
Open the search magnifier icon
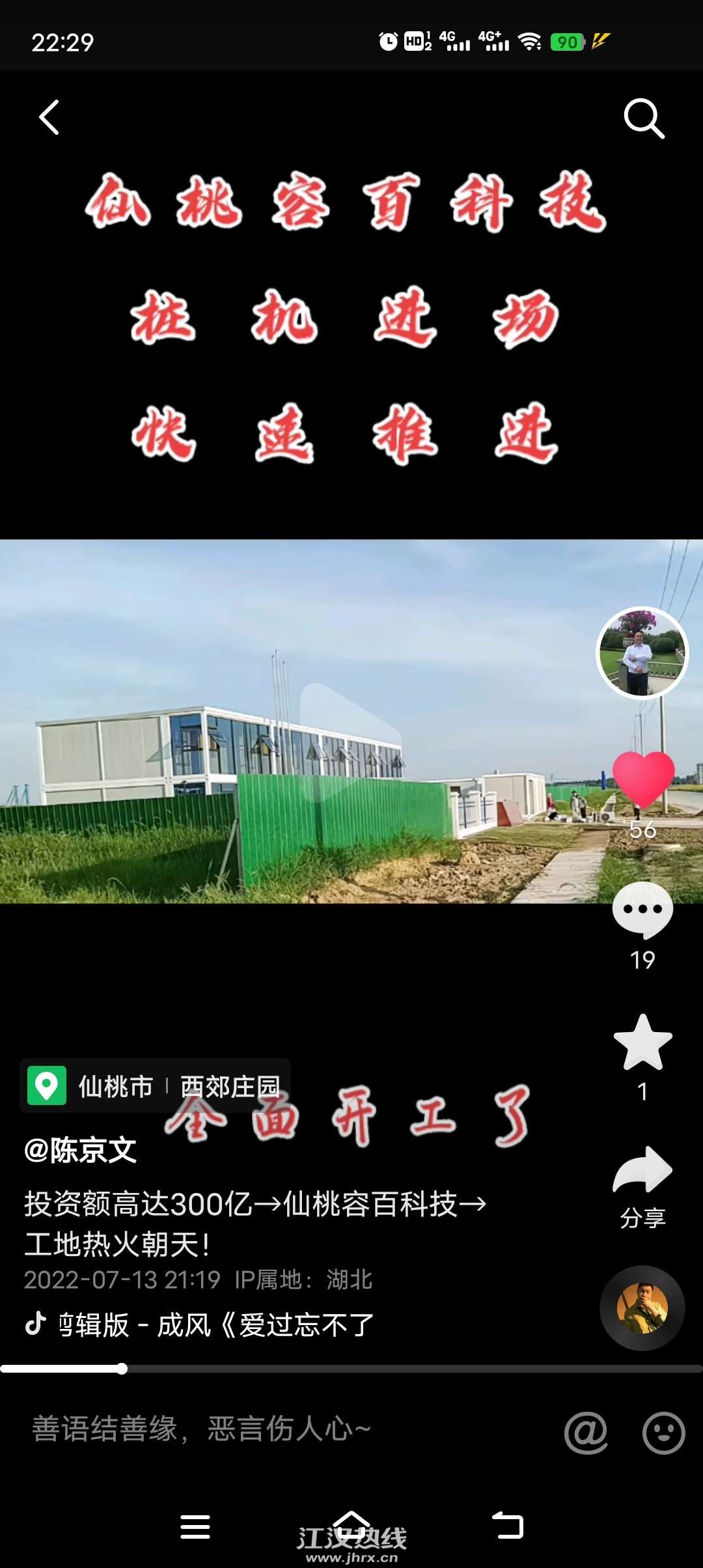click(643, 119)
